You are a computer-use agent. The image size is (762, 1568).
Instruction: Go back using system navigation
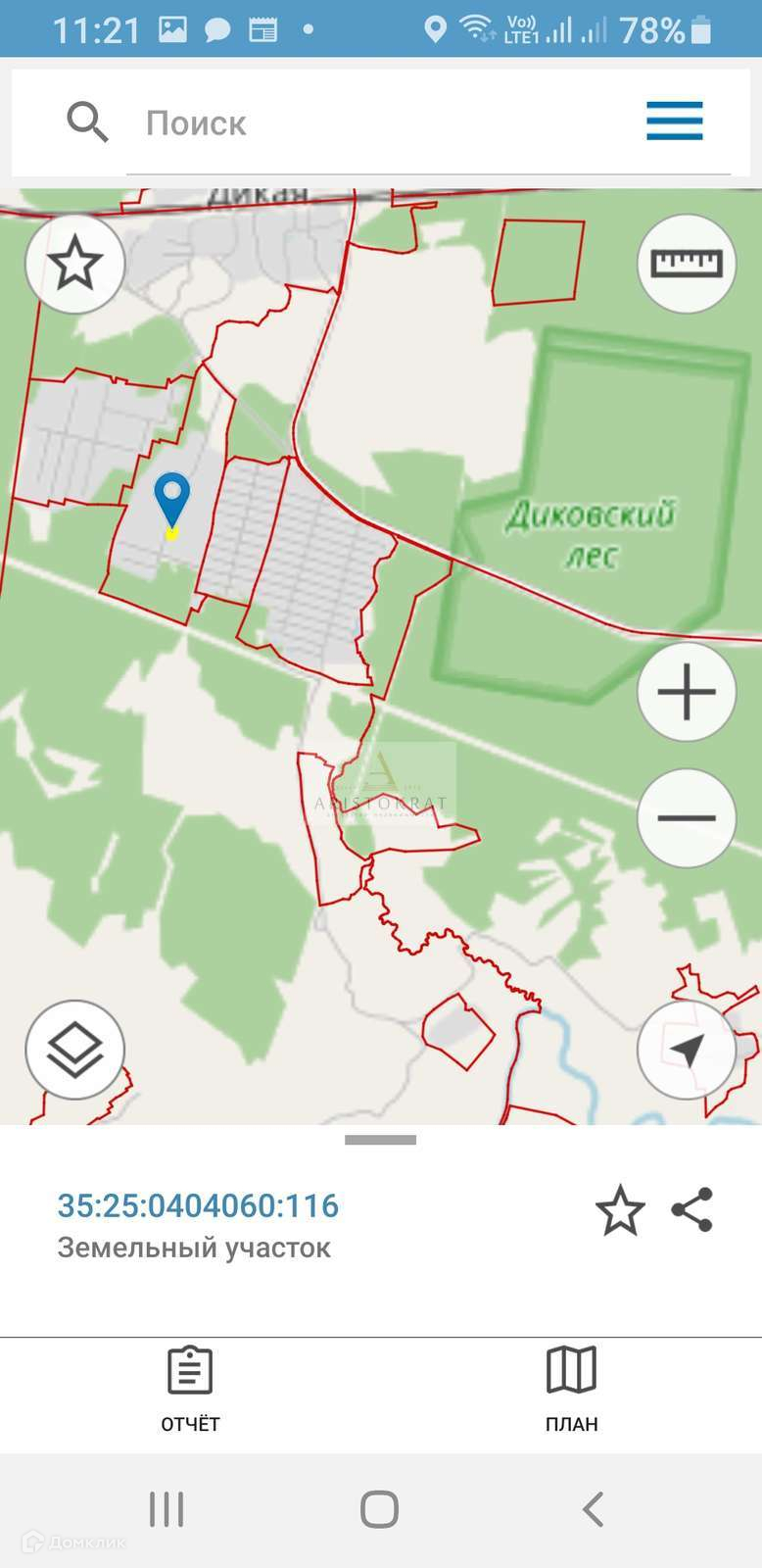click(593, 1509)
